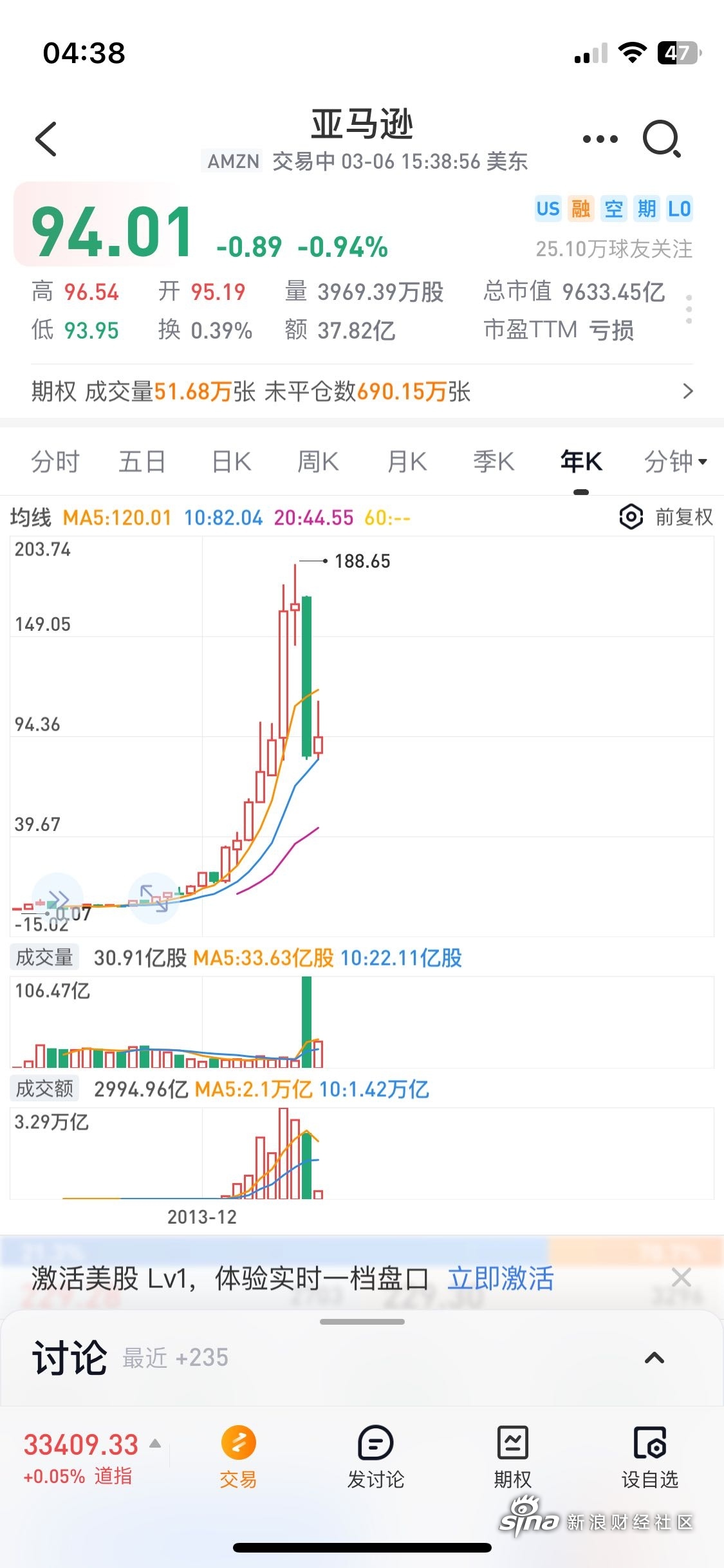This screenshot has width=724, height=1568.
Task: Open the 分钟 interval dropdown
Action: pyautogui.click(x=675, y=462)
